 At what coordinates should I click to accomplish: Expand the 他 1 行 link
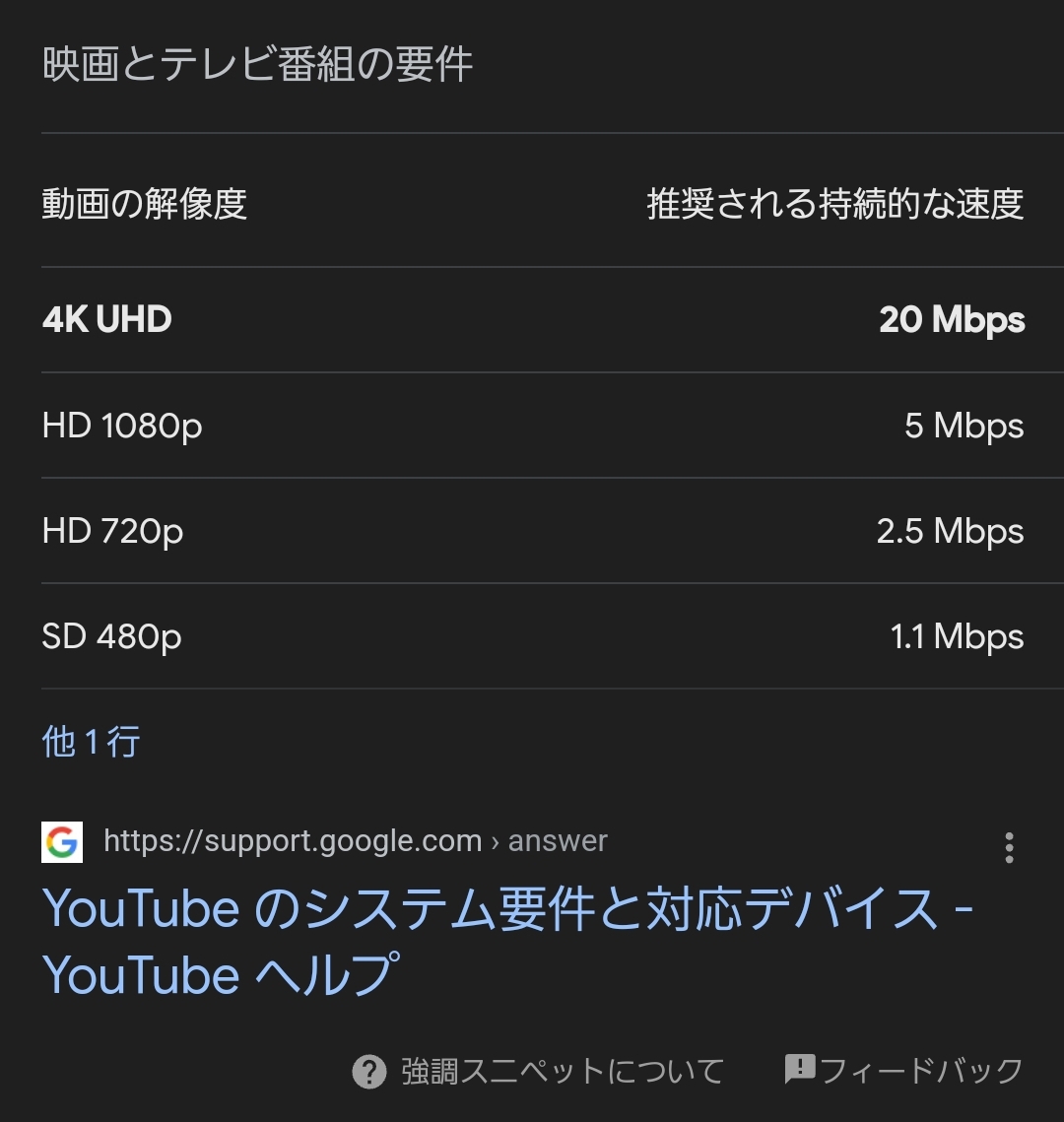point(91,742)
